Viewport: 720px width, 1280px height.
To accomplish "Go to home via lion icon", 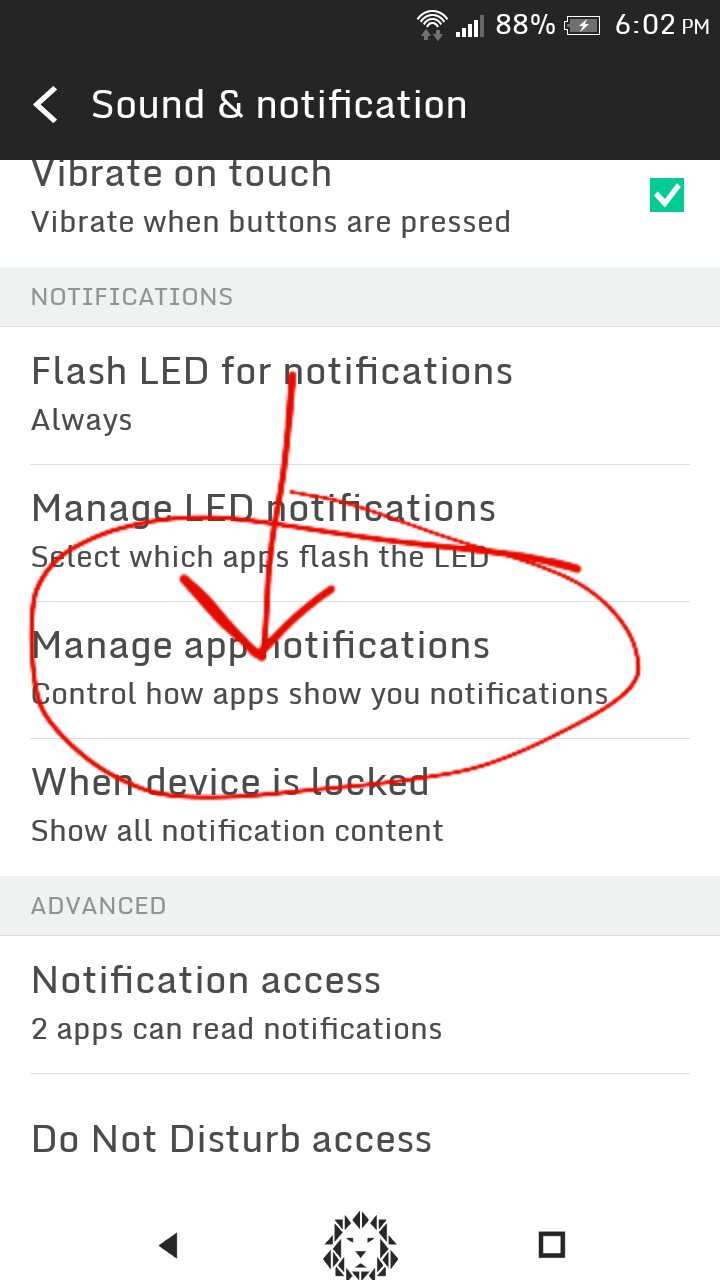I will (x=360, y=1245).
